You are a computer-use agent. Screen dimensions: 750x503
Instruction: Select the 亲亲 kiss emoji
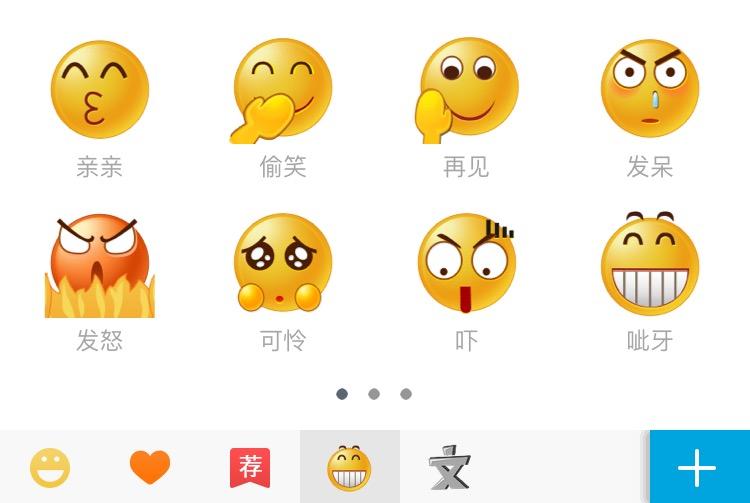[x=99, y=90]
